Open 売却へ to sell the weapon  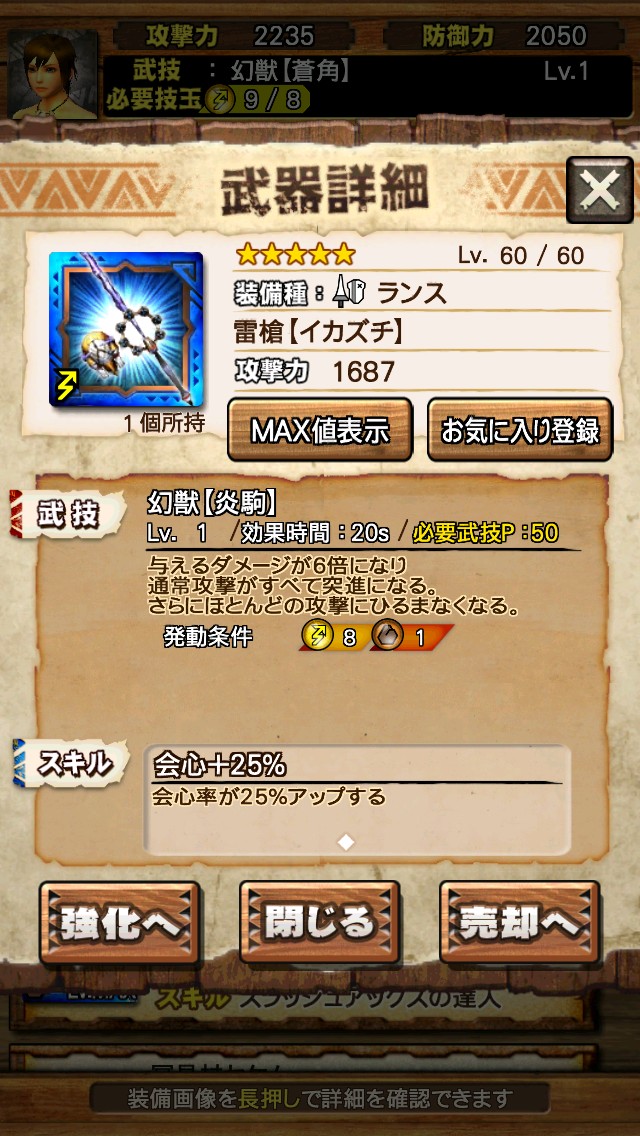point(520,922)
